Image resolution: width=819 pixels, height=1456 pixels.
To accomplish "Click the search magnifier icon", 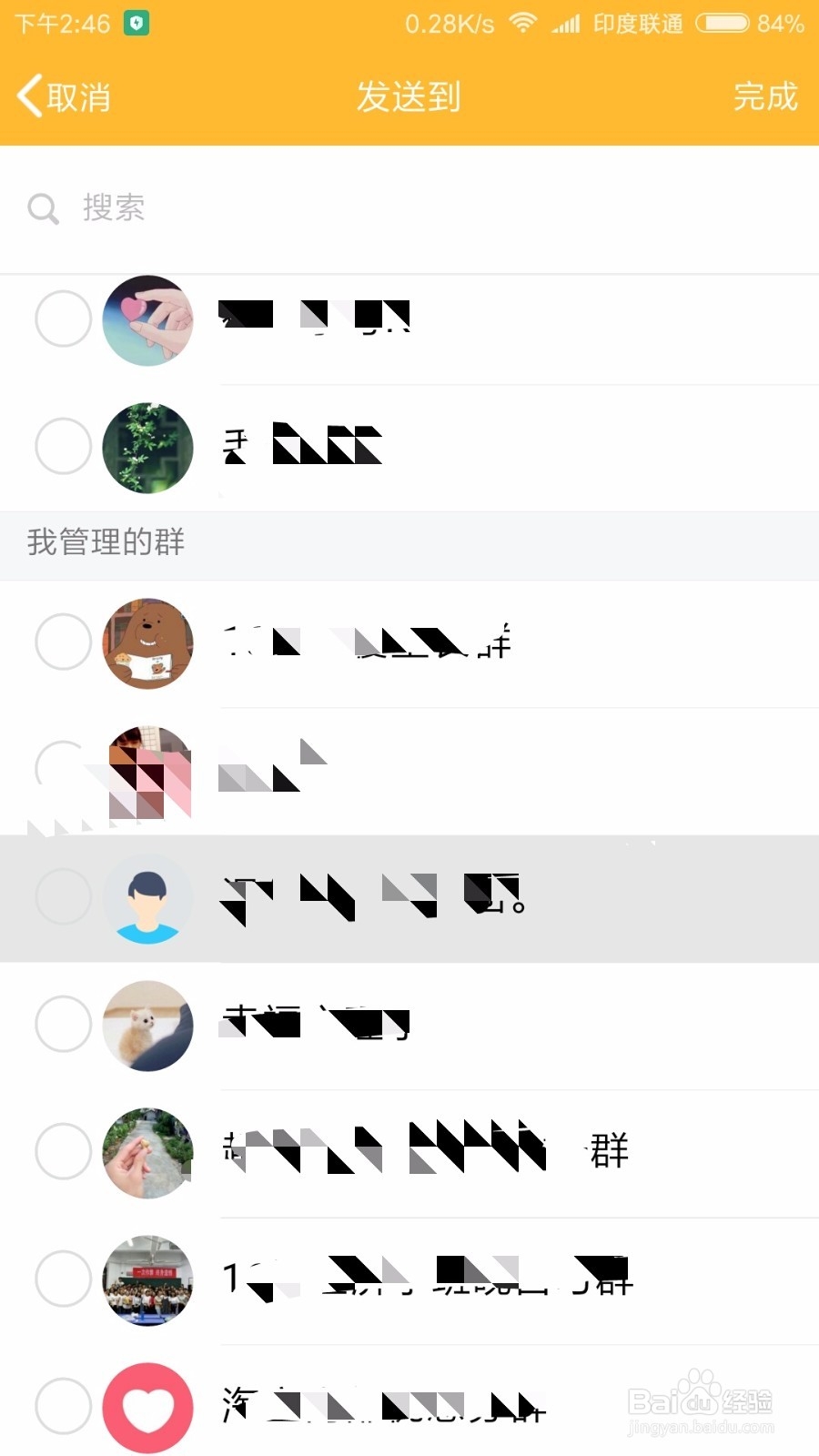I will click(43, 209).
